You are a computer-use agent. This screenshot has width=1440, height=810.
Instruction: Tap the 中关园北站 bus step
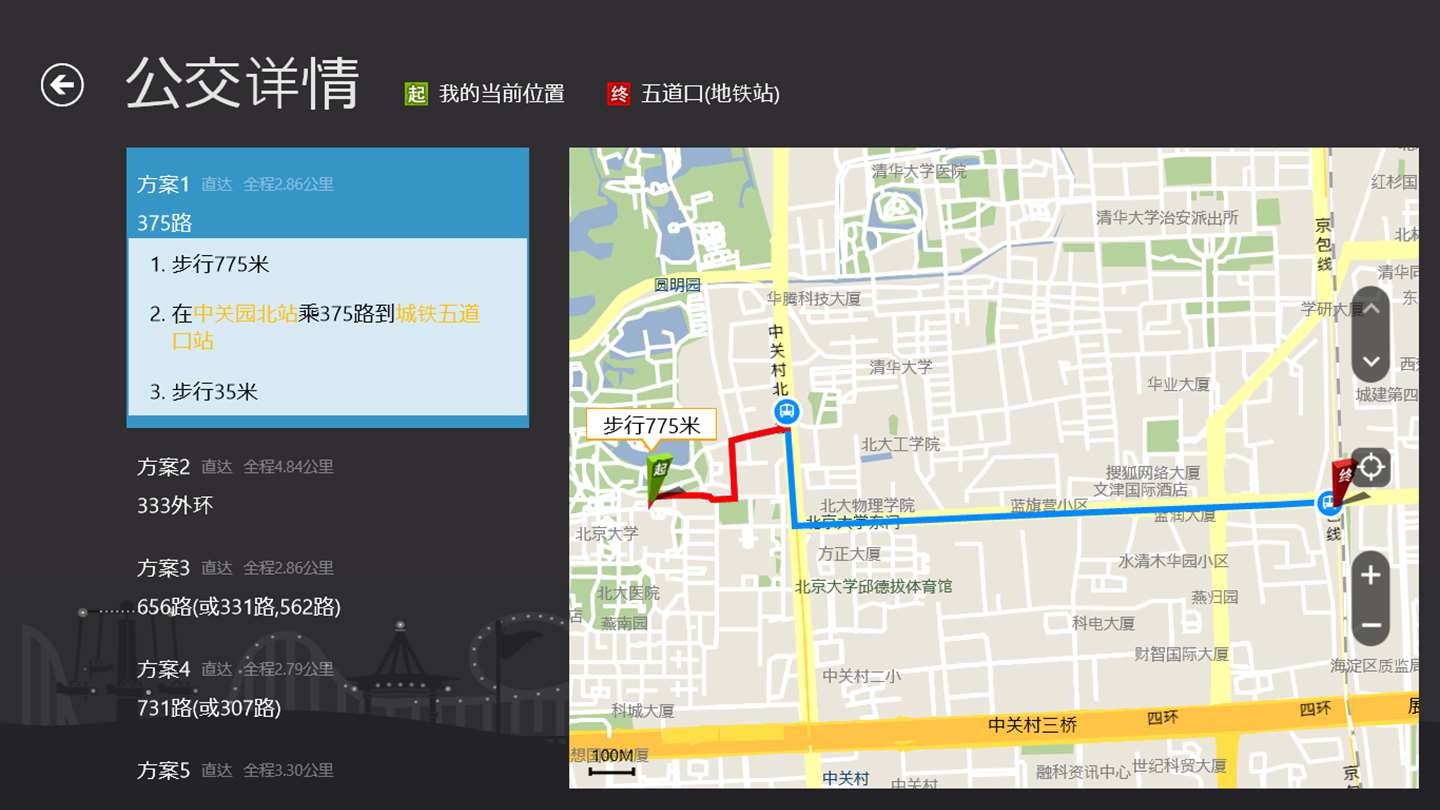(x=315, y=327)
